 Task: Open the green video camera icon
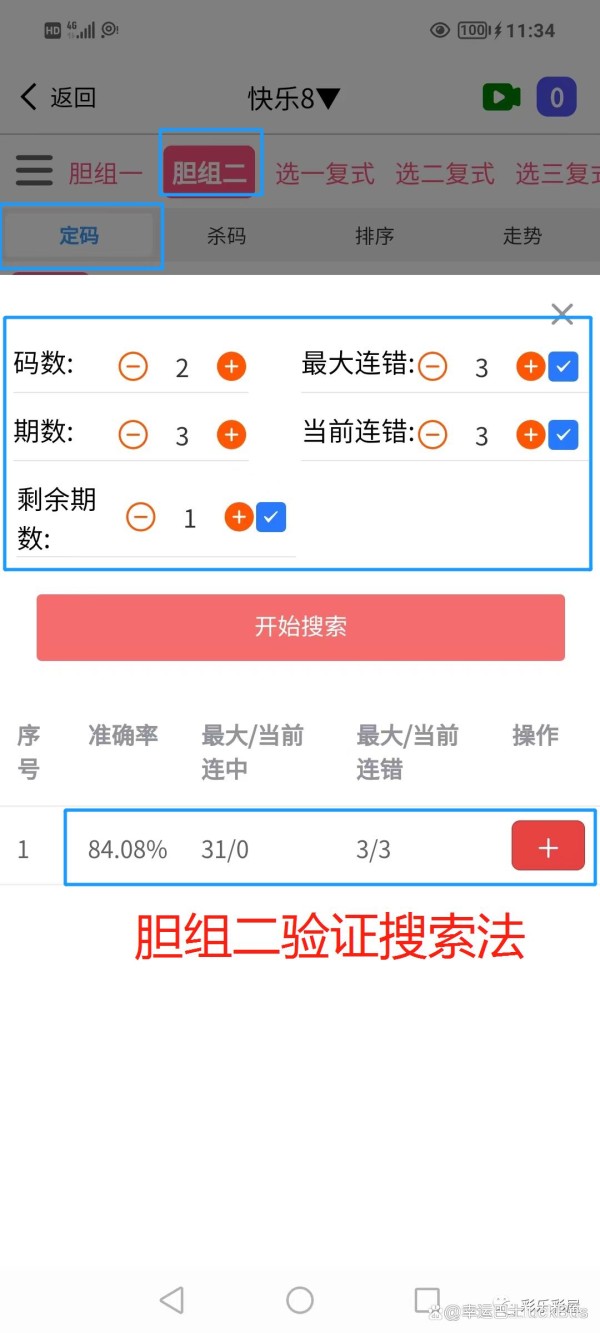pyautogui.click(x=501, y=97)
